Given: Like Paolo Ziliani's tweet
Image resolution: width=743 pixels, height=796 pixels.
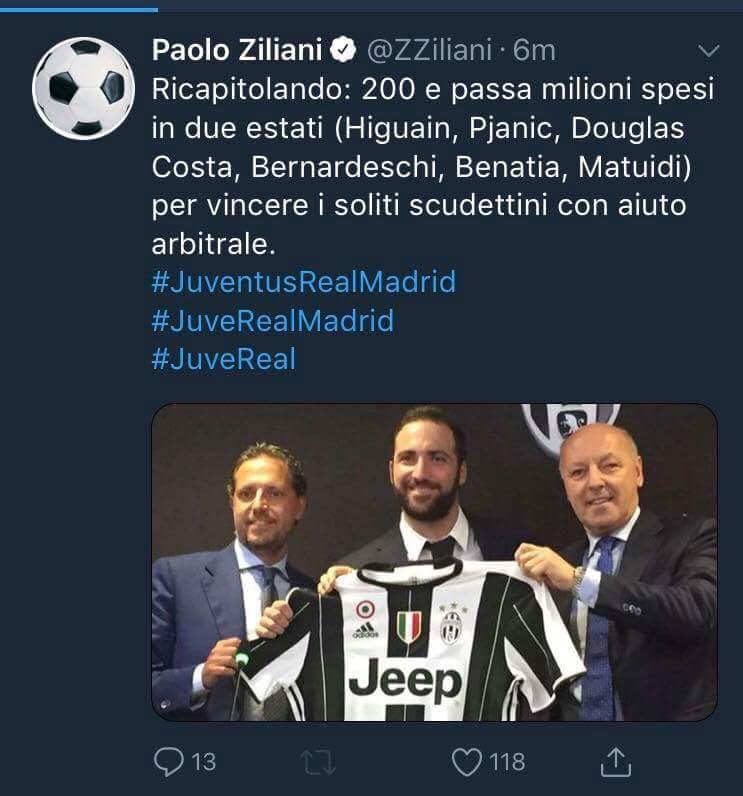Looking at the screenshot, I should tap(467, 762).
